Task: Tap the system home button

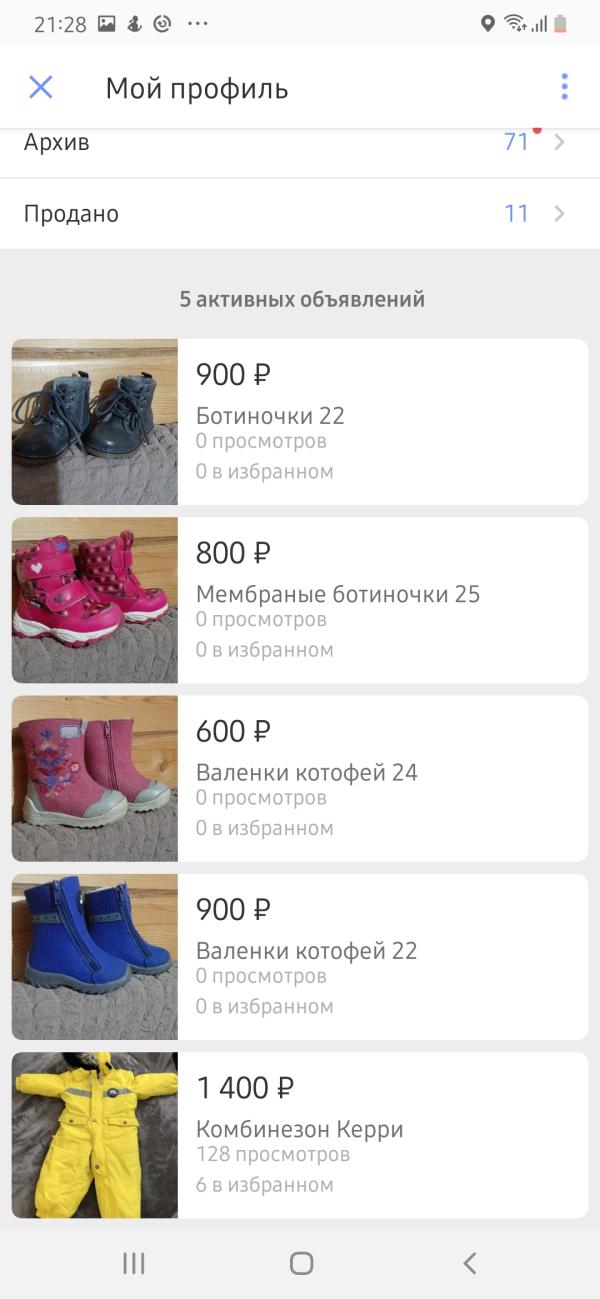Action: [301, 1263]
